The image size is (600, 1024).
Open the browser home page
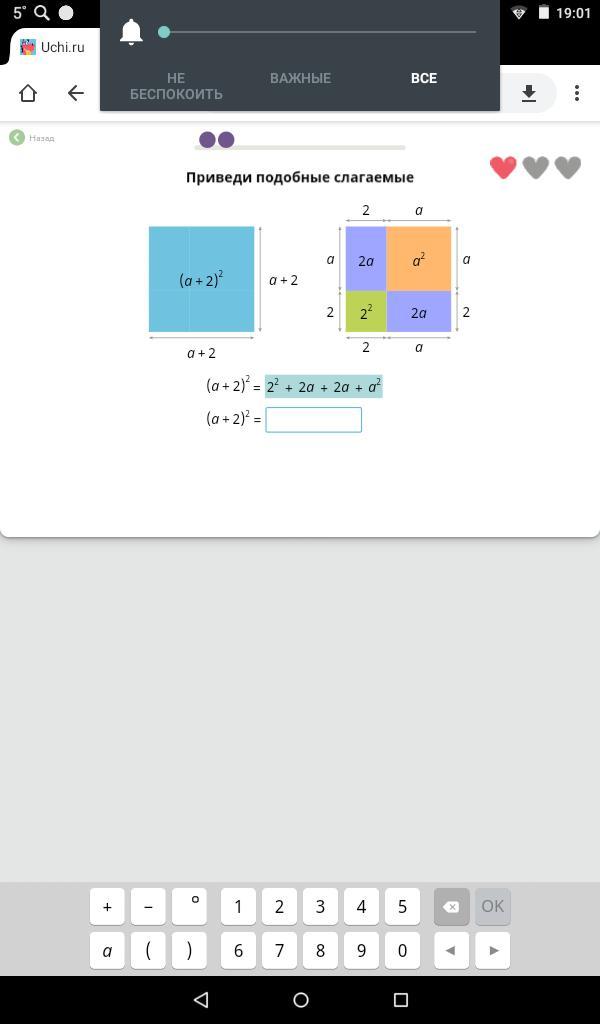click(27, 93)
